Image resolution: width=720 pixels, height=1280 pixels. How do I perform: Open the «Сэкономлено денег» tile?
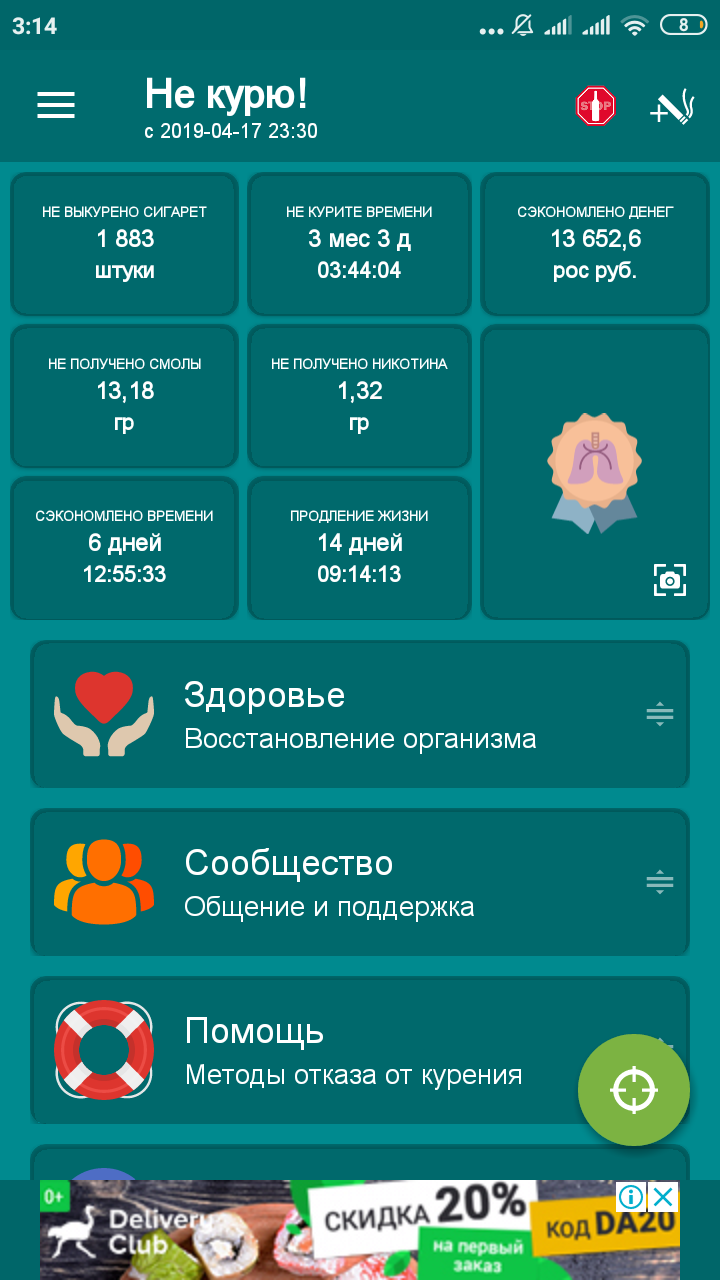595,244
